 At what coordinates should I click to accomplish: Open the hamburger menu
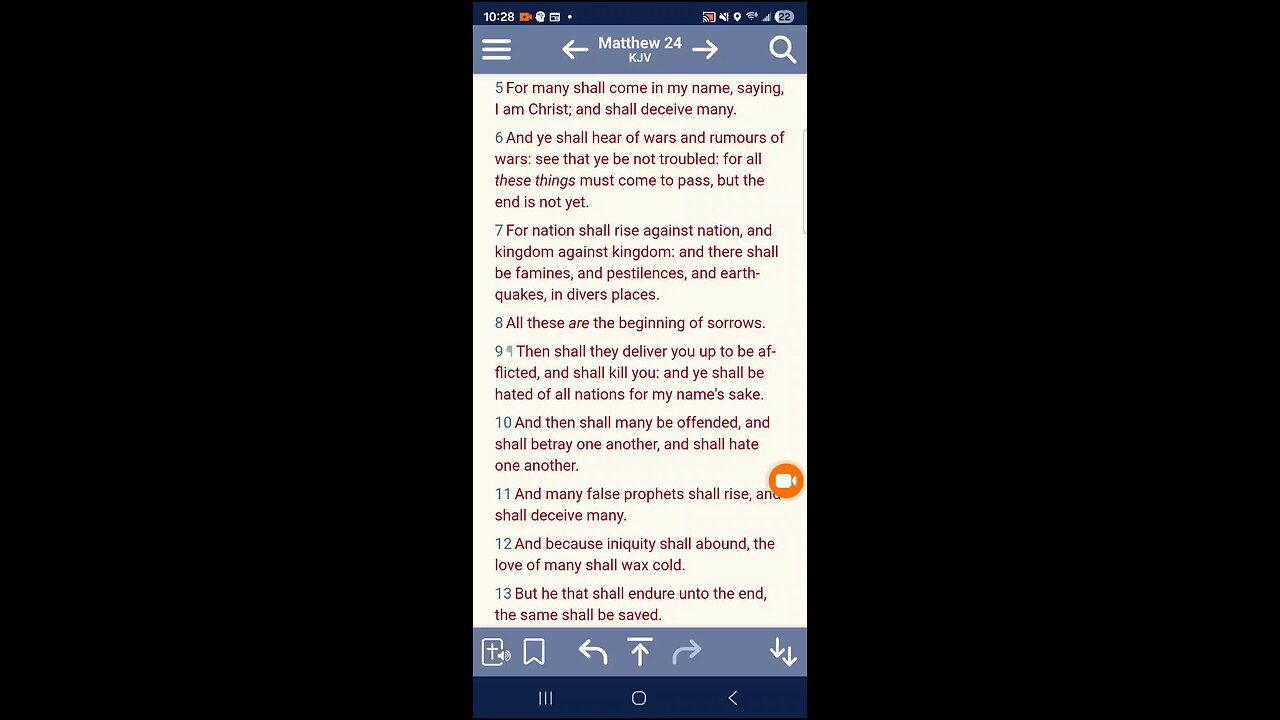[x=496, y=50]
